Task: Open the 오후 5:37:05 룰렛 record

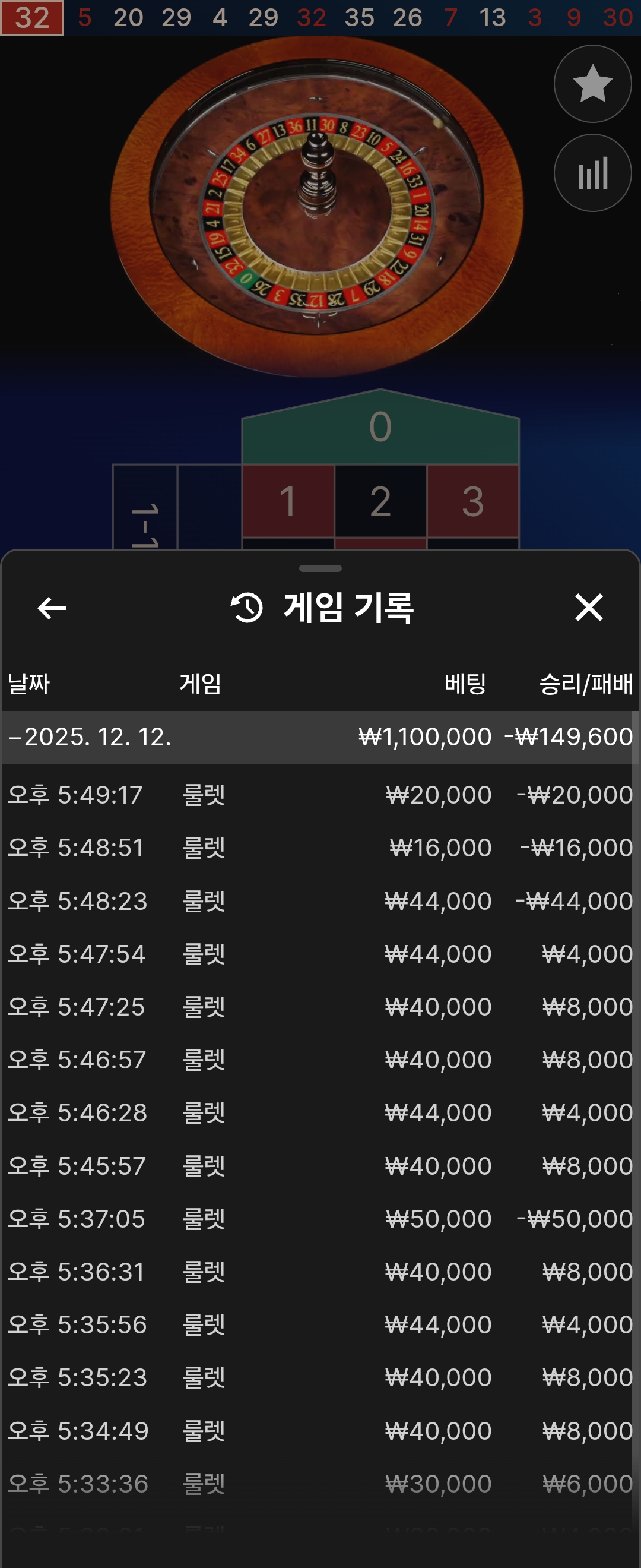Action: (x=320, y=1219)
